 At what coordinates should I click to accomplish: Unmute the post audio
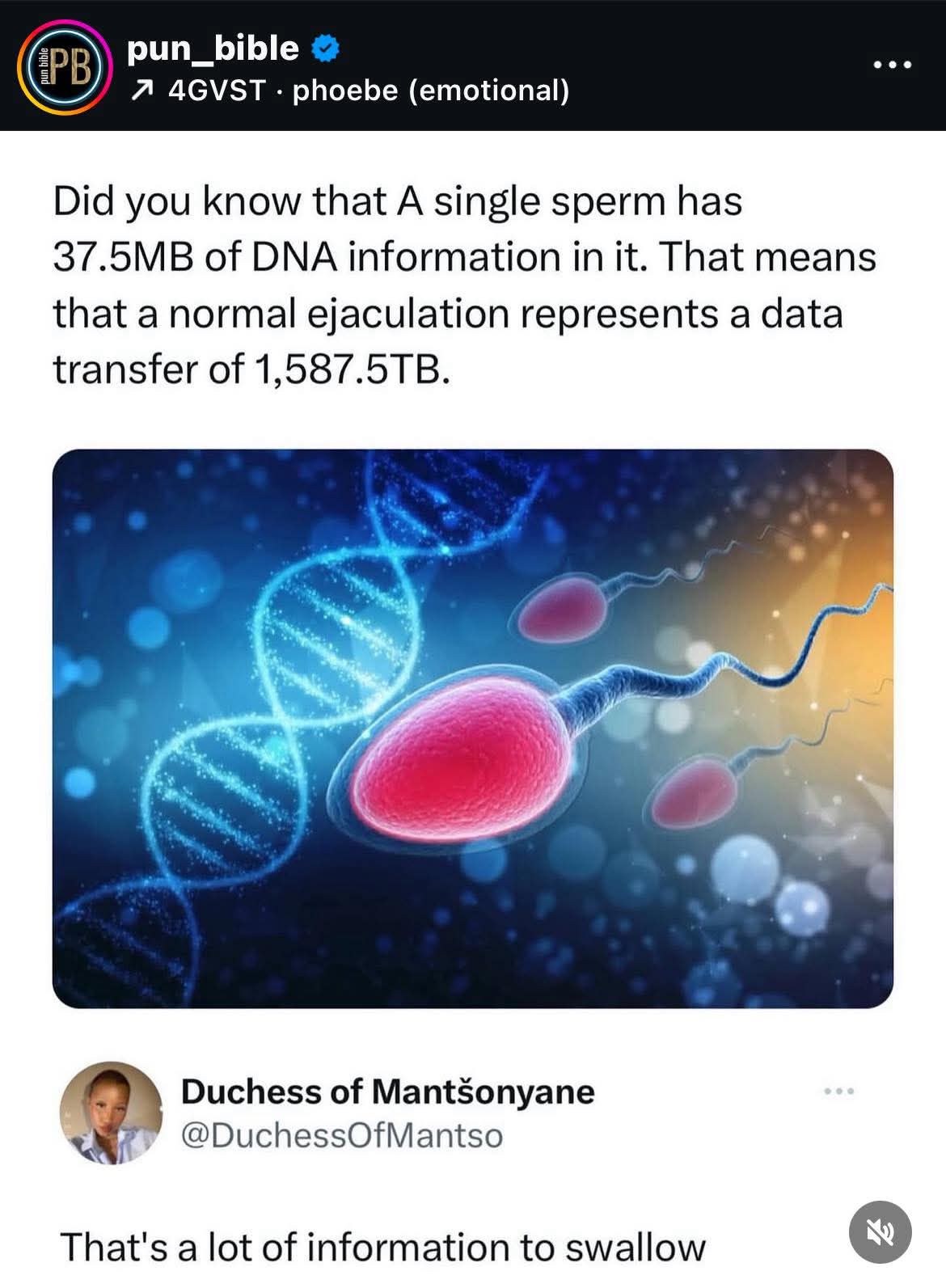tap(881, 1232)
